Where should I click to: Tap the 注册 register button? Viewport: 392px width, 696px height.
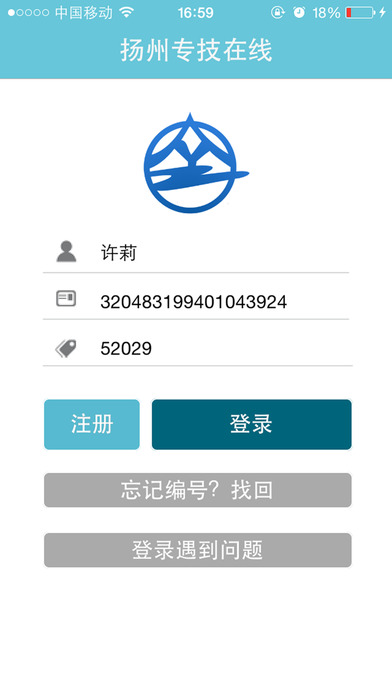click(92, 424)
